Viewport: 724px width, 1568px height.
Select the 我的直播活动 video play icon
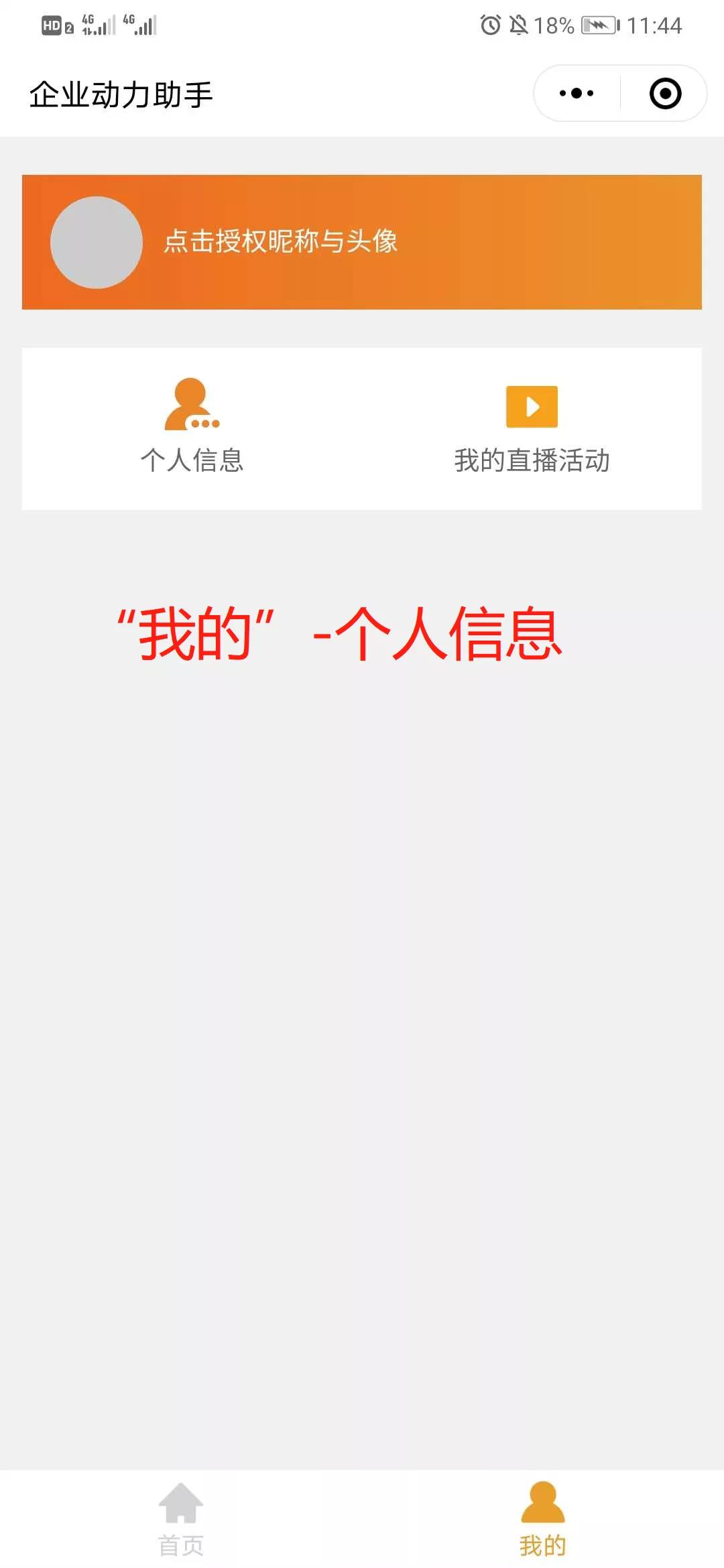point(532,405)
